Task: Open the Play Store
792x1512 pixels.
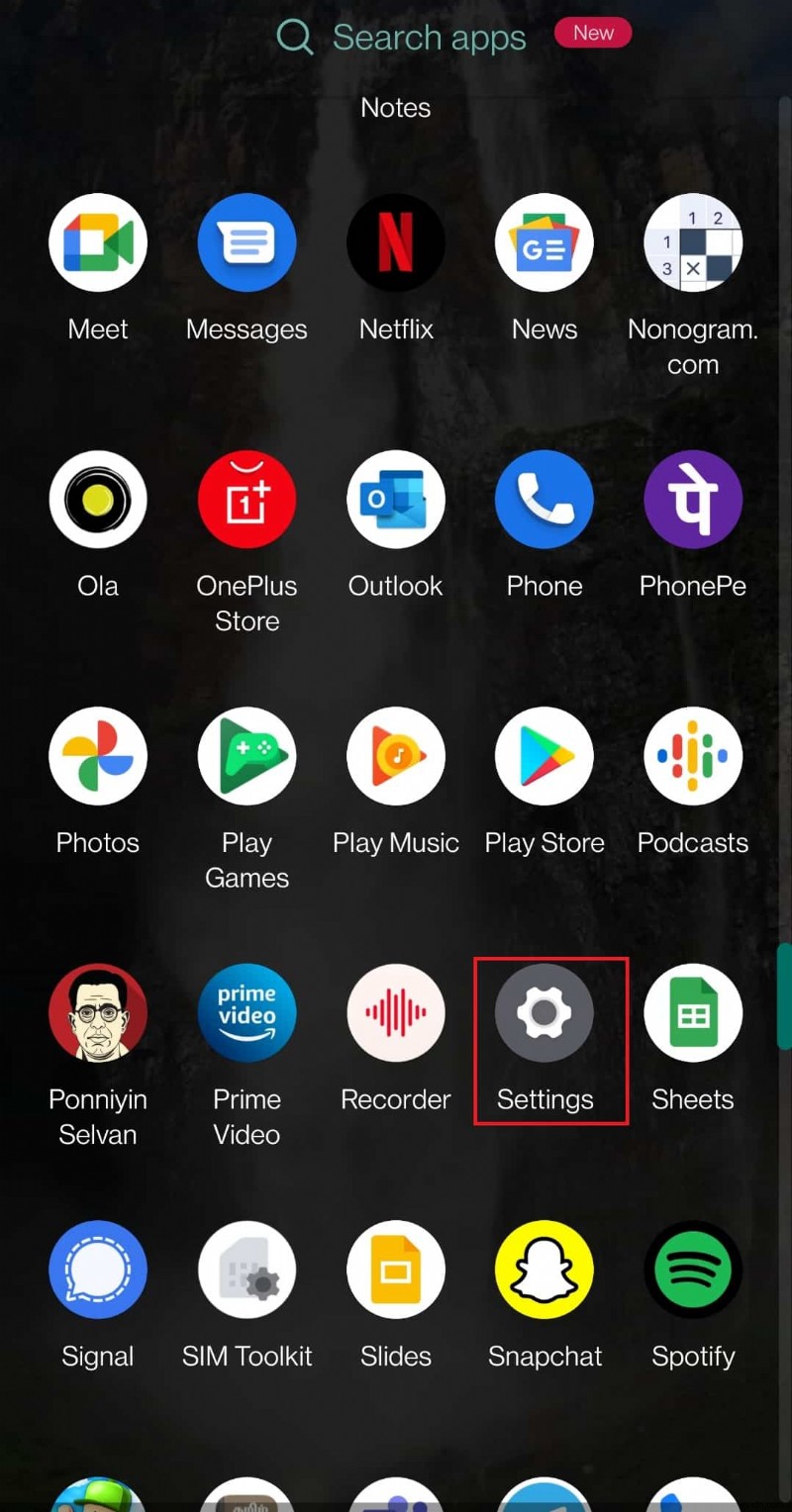Action: point(544,756)
